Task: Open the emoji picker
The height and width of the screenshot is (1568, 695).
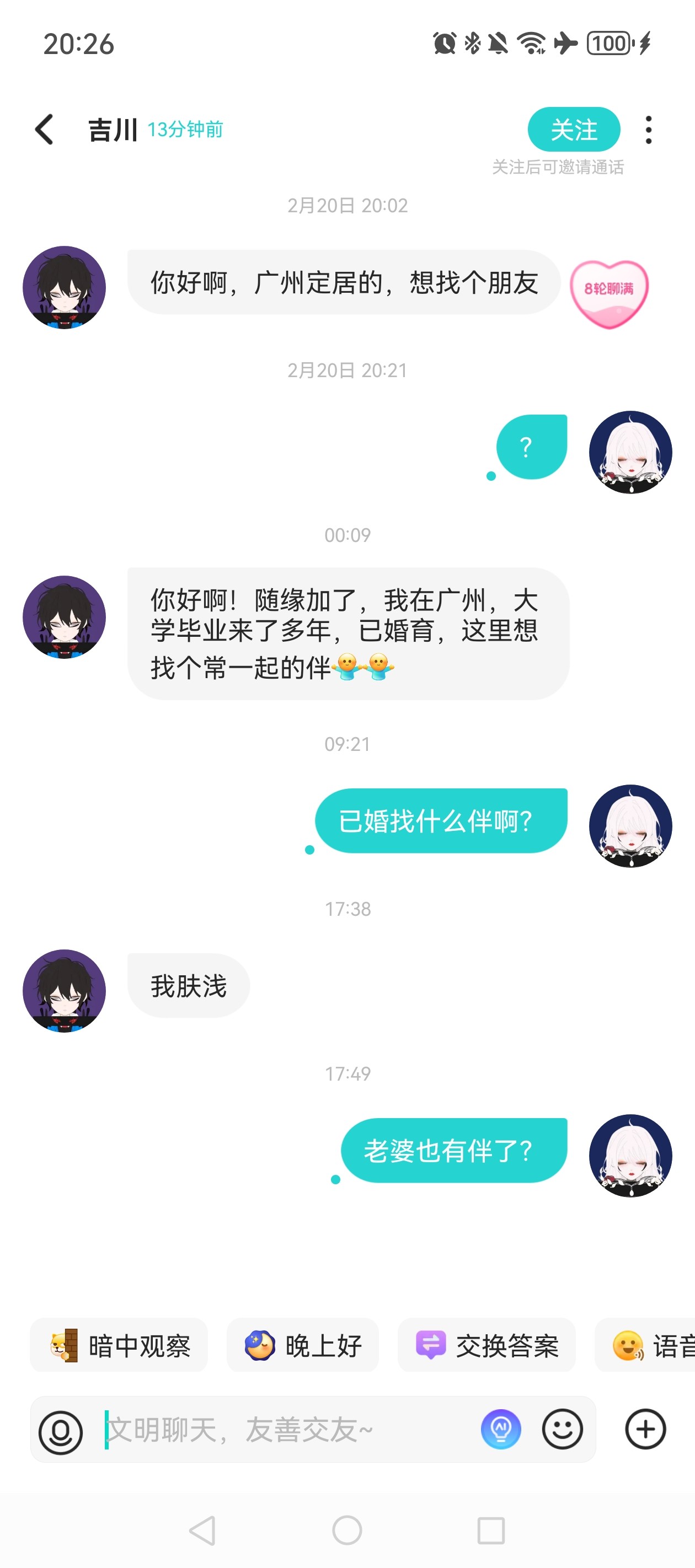Action: pos(562,1429)
